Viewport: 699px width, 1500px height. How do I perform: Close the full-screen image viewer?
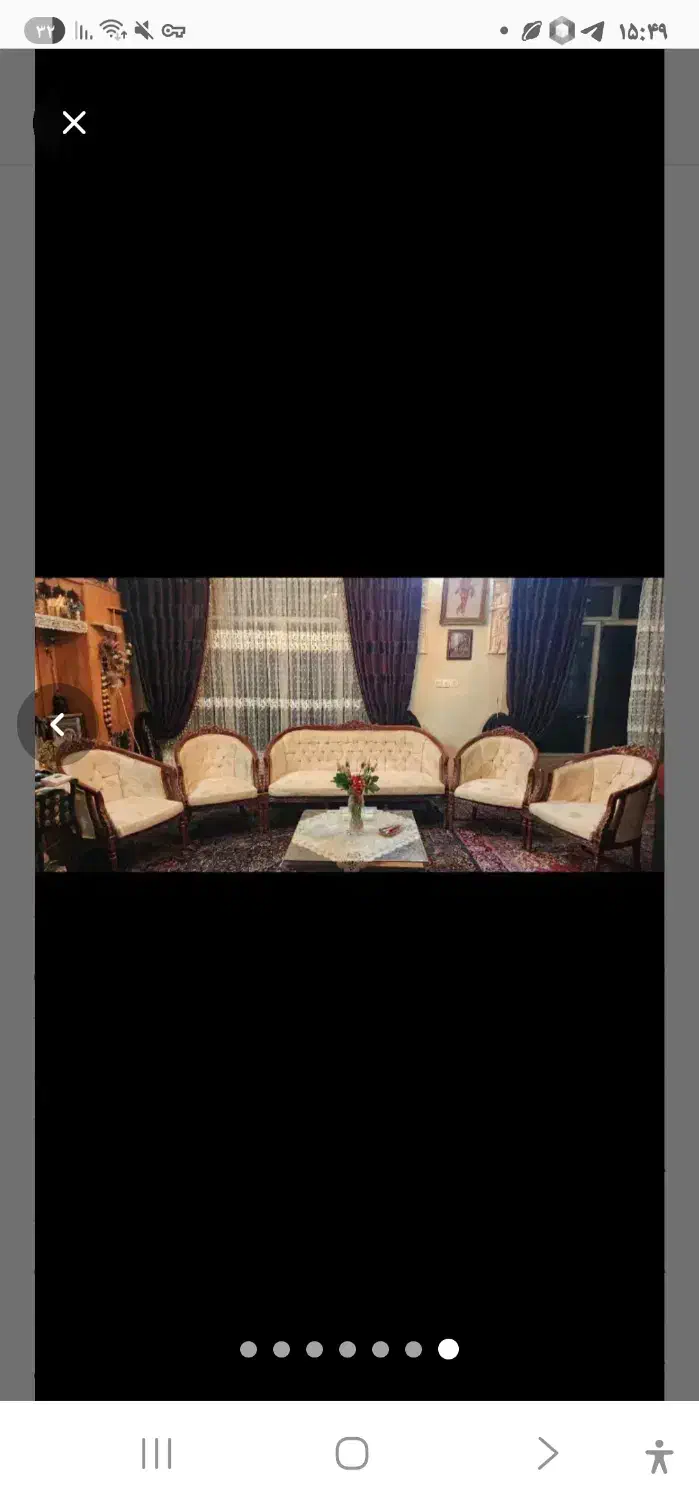click(x=74, y=123)
